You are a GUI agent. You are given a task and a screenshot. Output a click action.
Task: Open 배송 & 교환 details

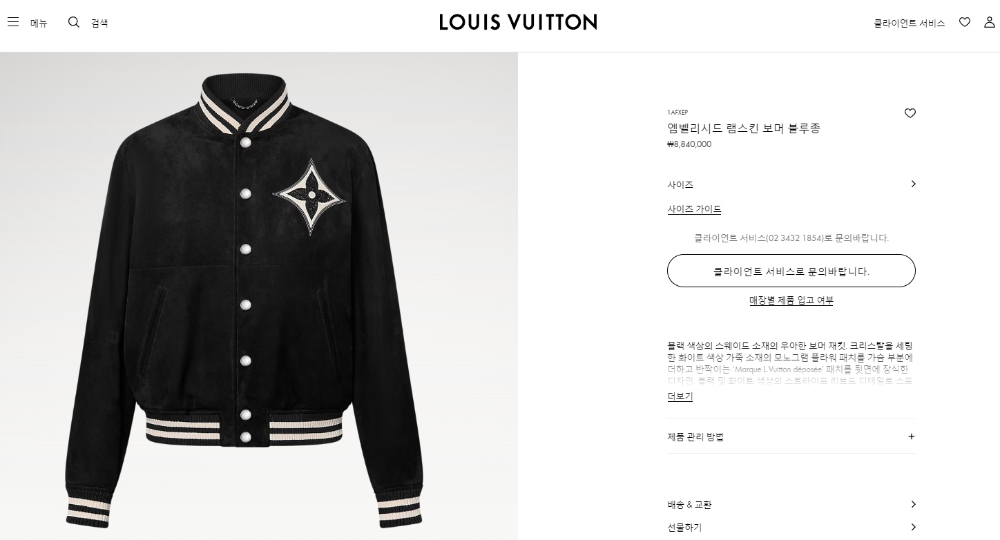click(x=791, y=505)
